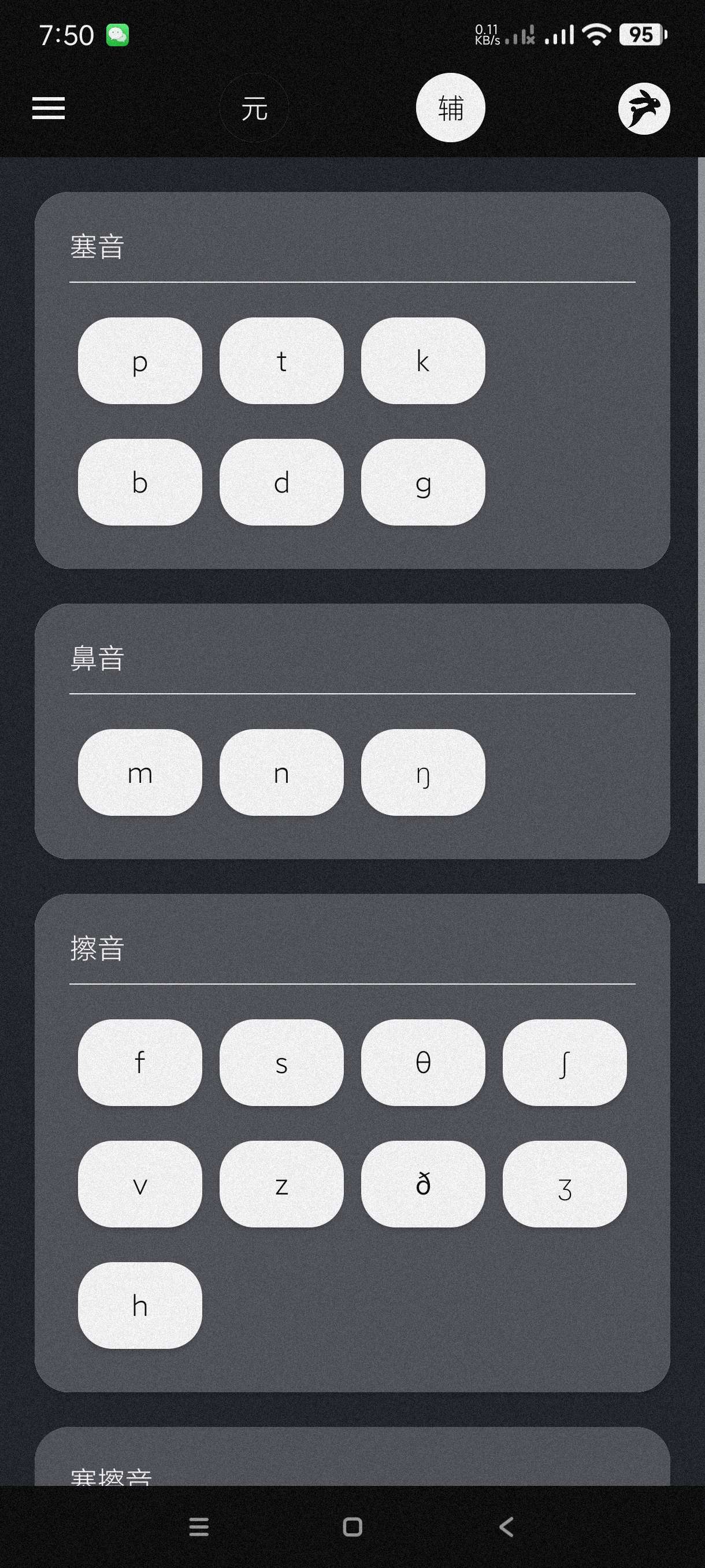This screenshot has width=705, height=1568.
Task: Select the k phoneme button
Action: [423, 361]
